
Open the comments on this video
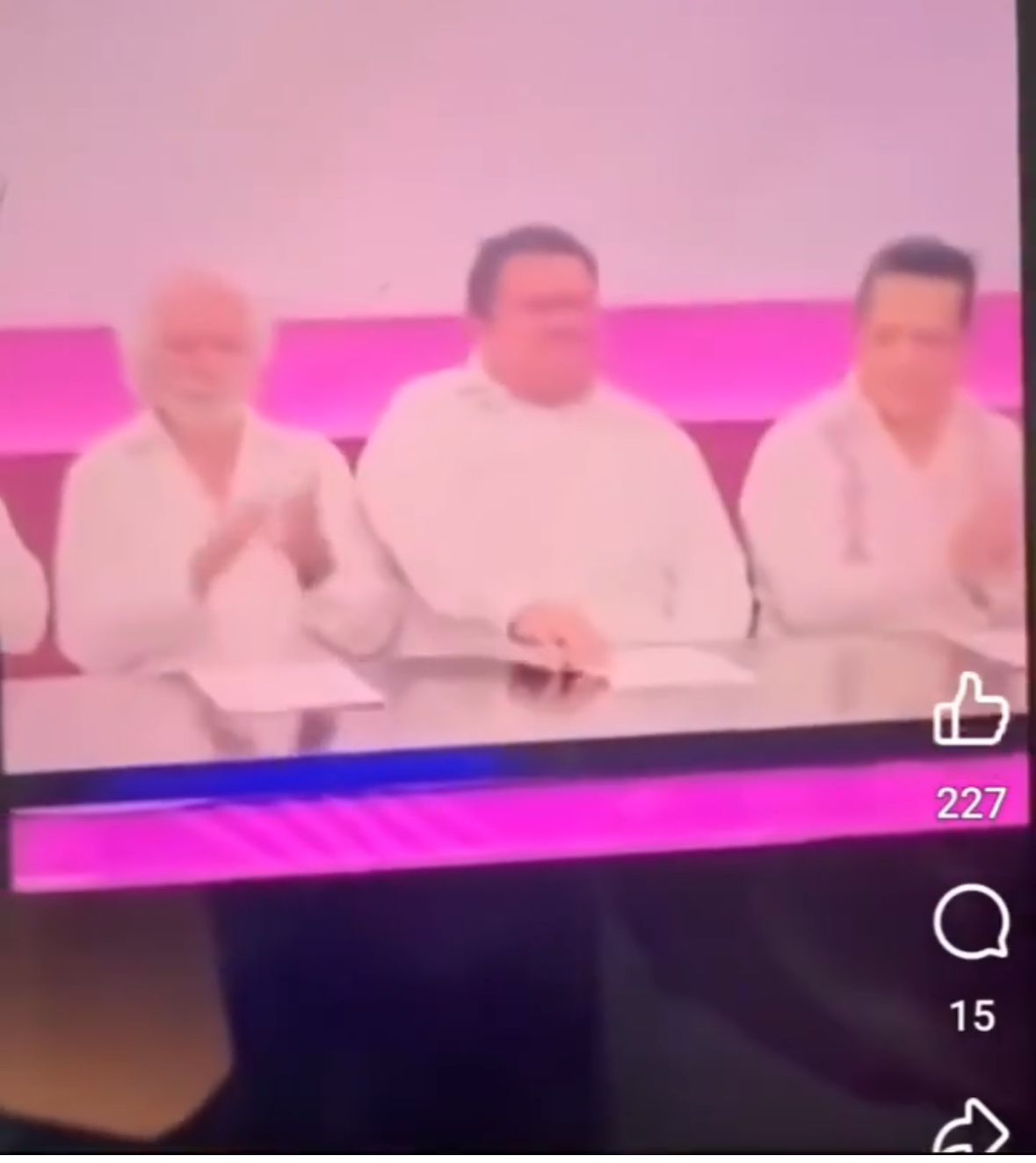971,921
